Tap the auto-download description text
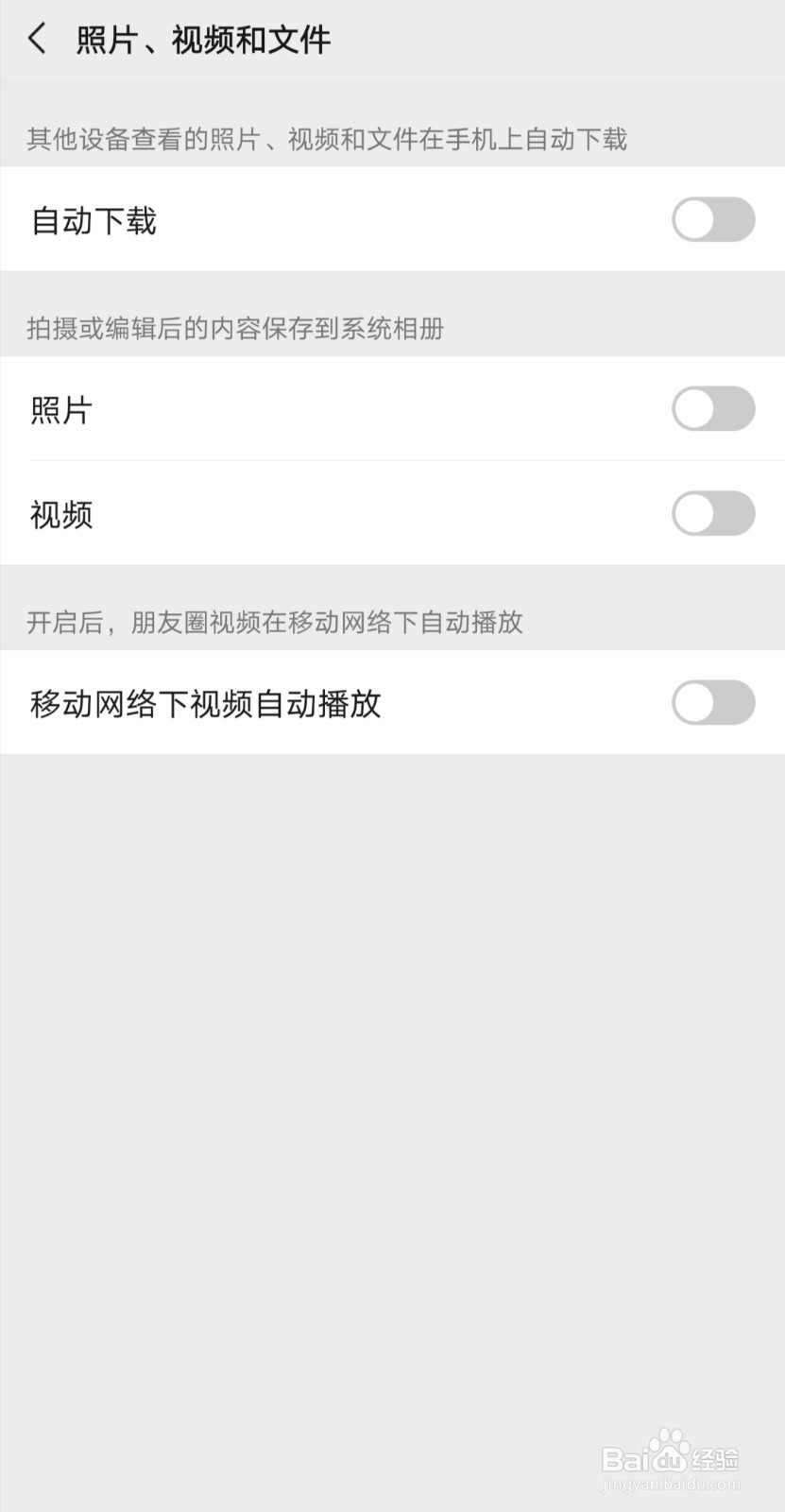This screenshot has width=785, height=1512. [331, 138]
